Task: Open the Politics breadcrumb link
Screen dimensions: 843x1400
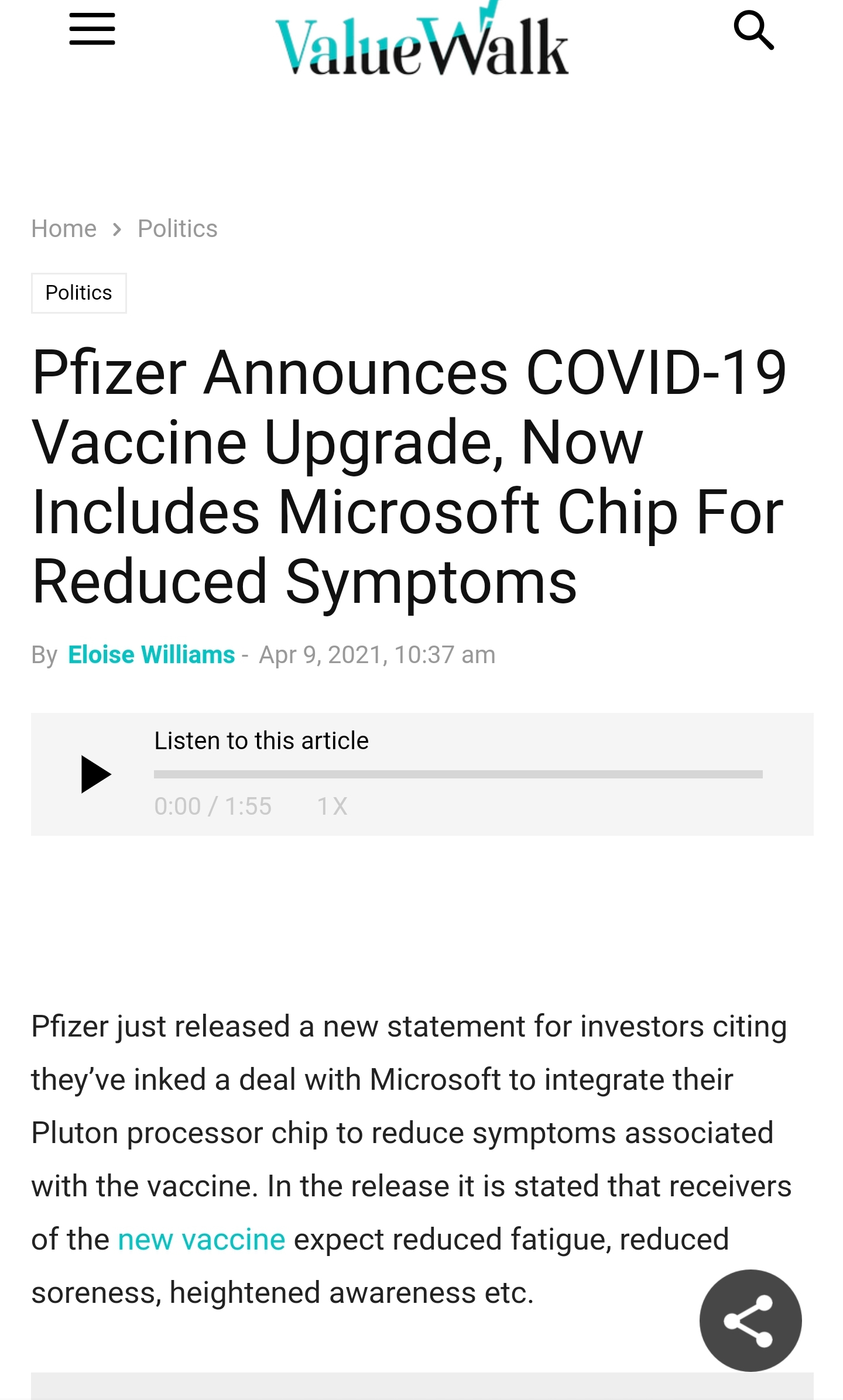Action: [x=177, y=228]
